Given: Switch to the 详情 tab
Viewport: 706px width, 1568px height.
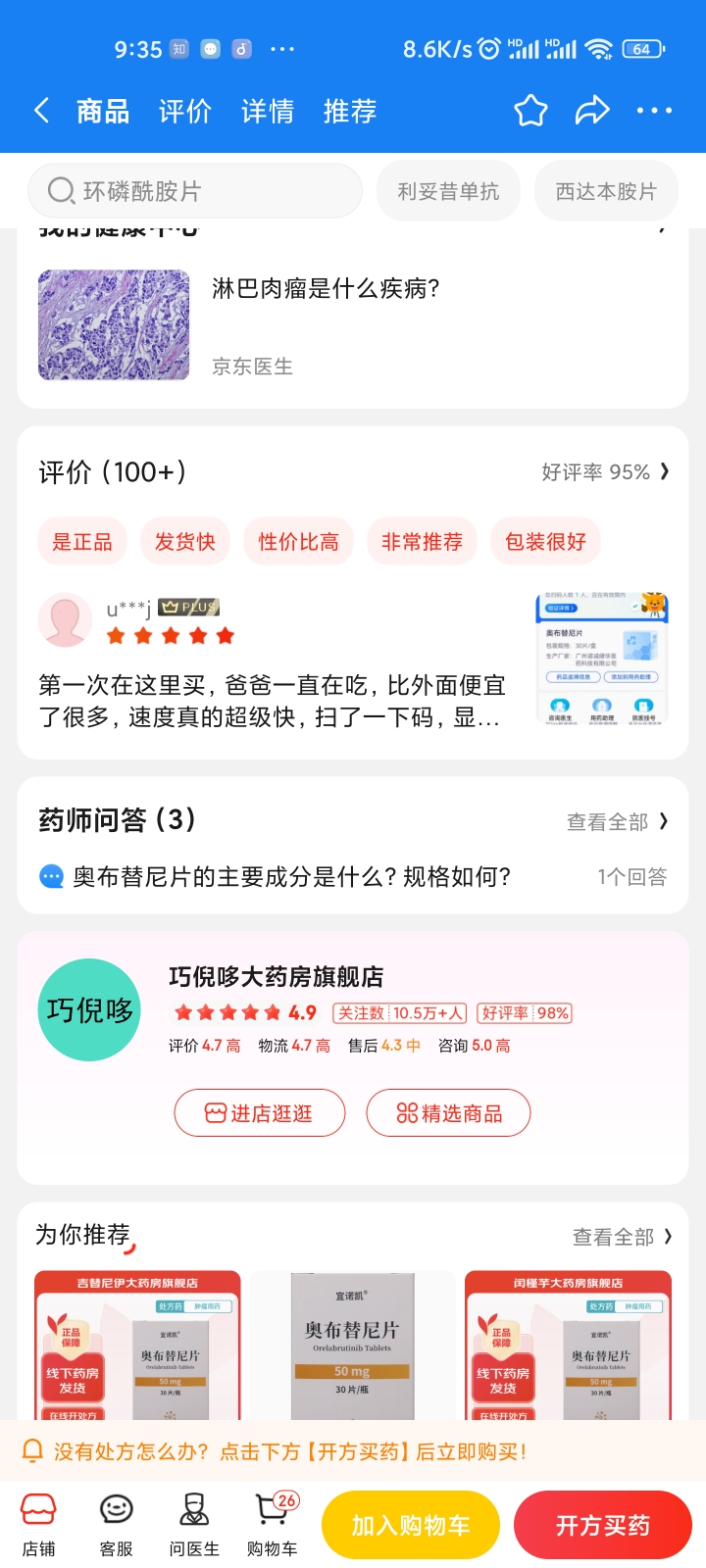Looking at the screenshot, I should click(268, 112).
